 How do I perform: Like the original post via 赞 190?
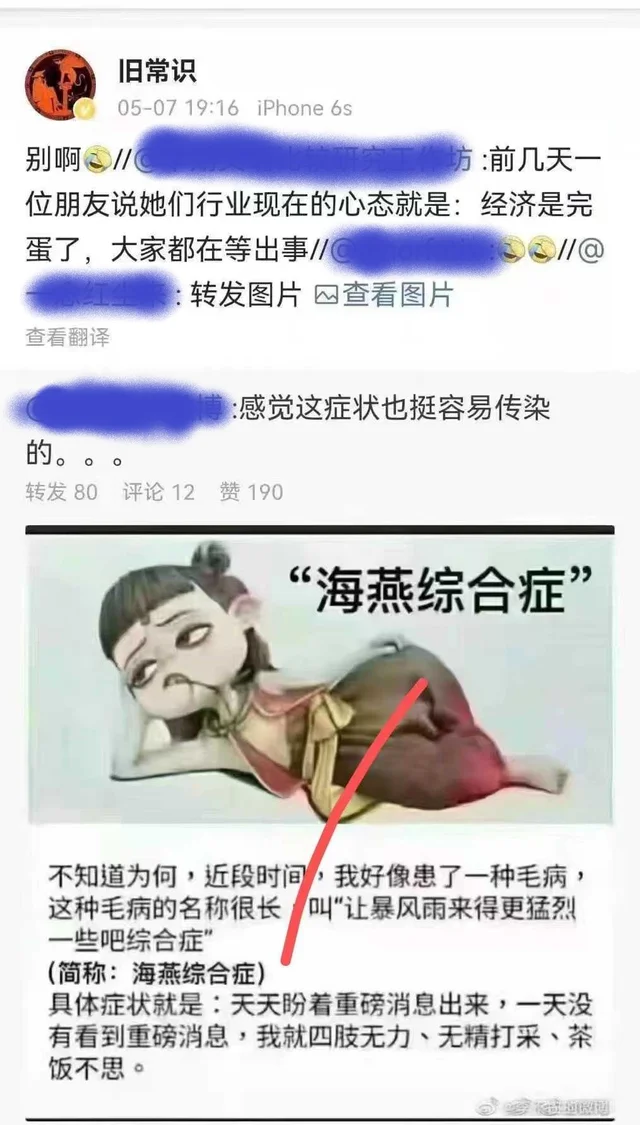click(x=251, y=491)
